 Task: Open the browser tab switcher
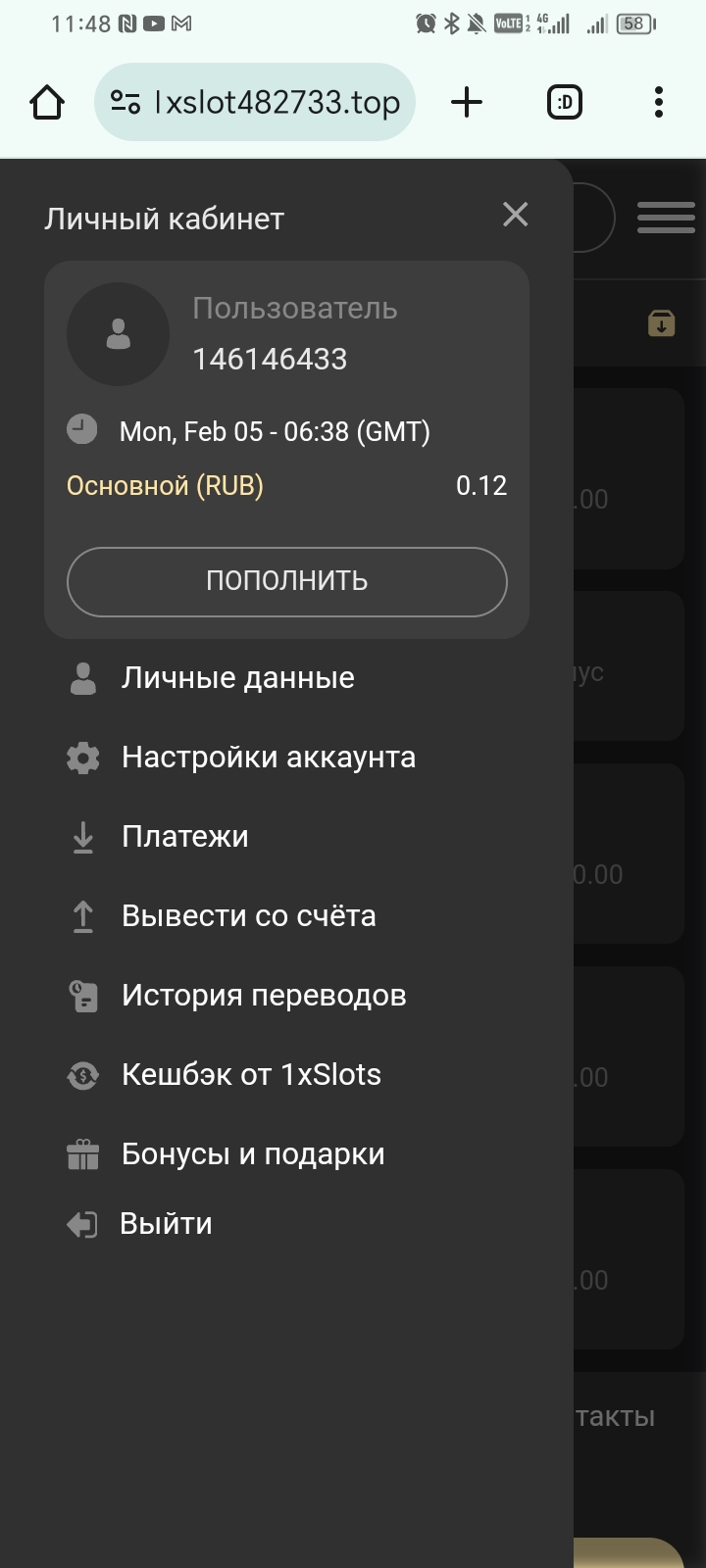[565, 102]
